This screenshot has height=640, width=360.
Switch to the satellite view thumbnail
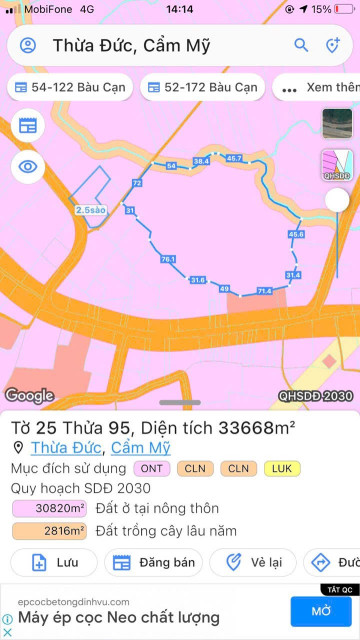point(337,123)
